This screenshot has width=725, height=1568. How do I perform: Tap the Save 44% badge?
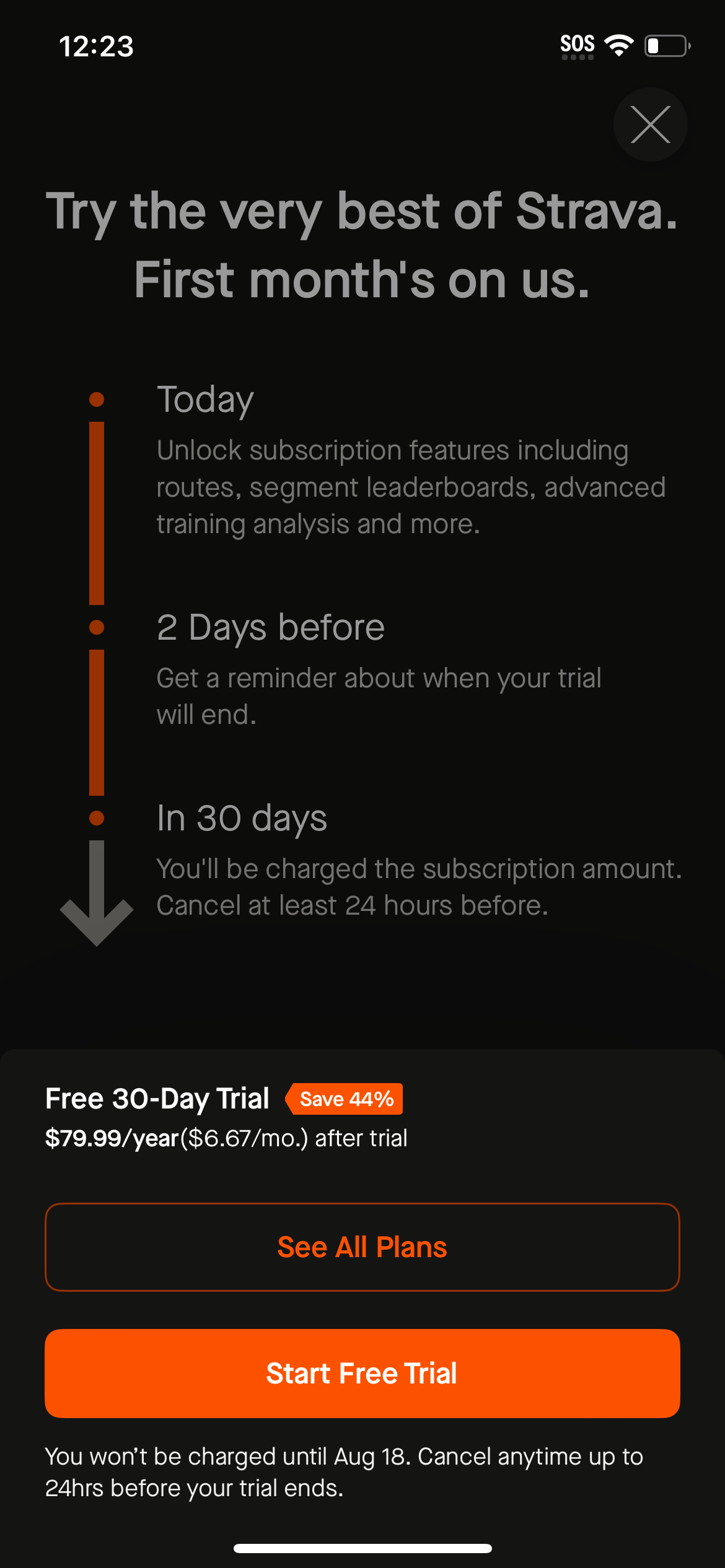[x=345, y=1097]
